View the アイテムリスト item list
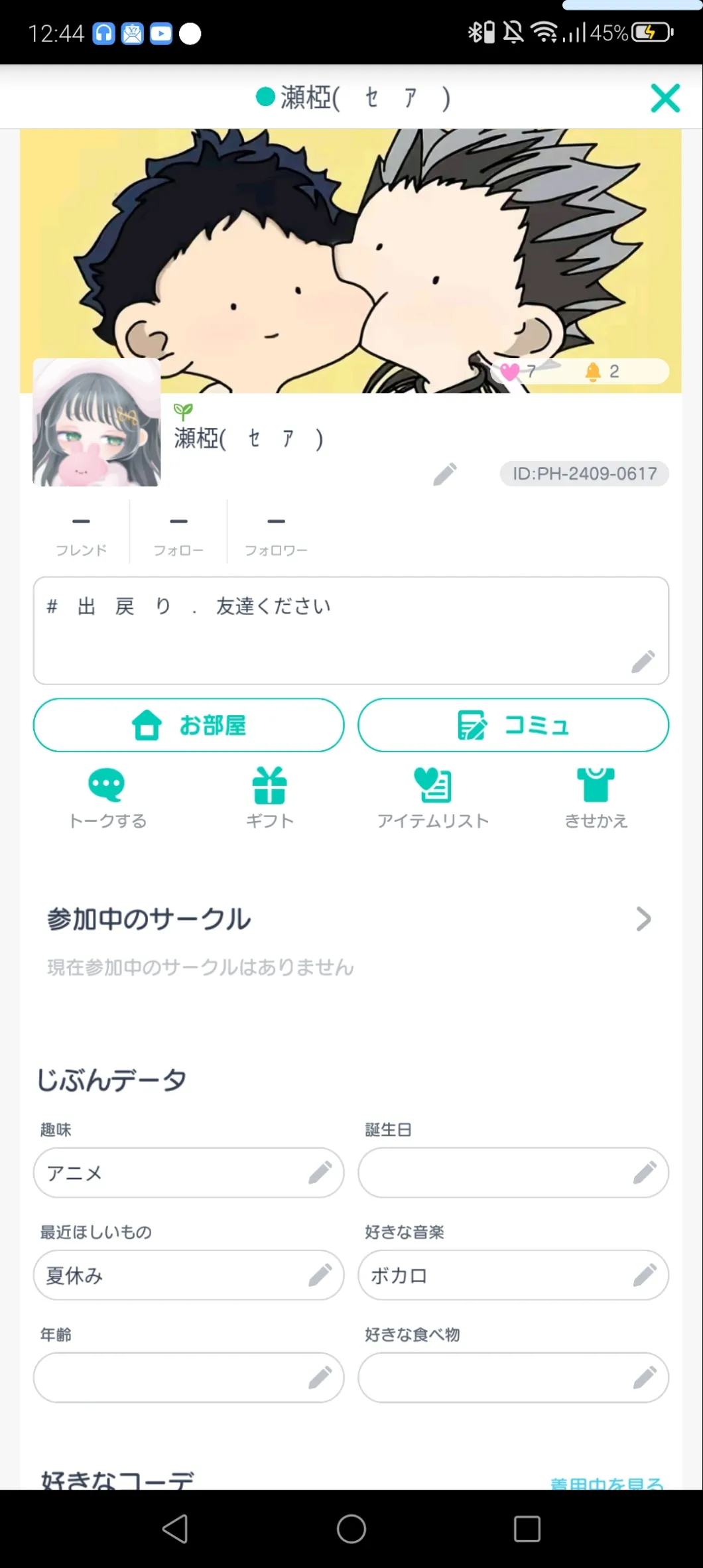 (x=432, y=798)
